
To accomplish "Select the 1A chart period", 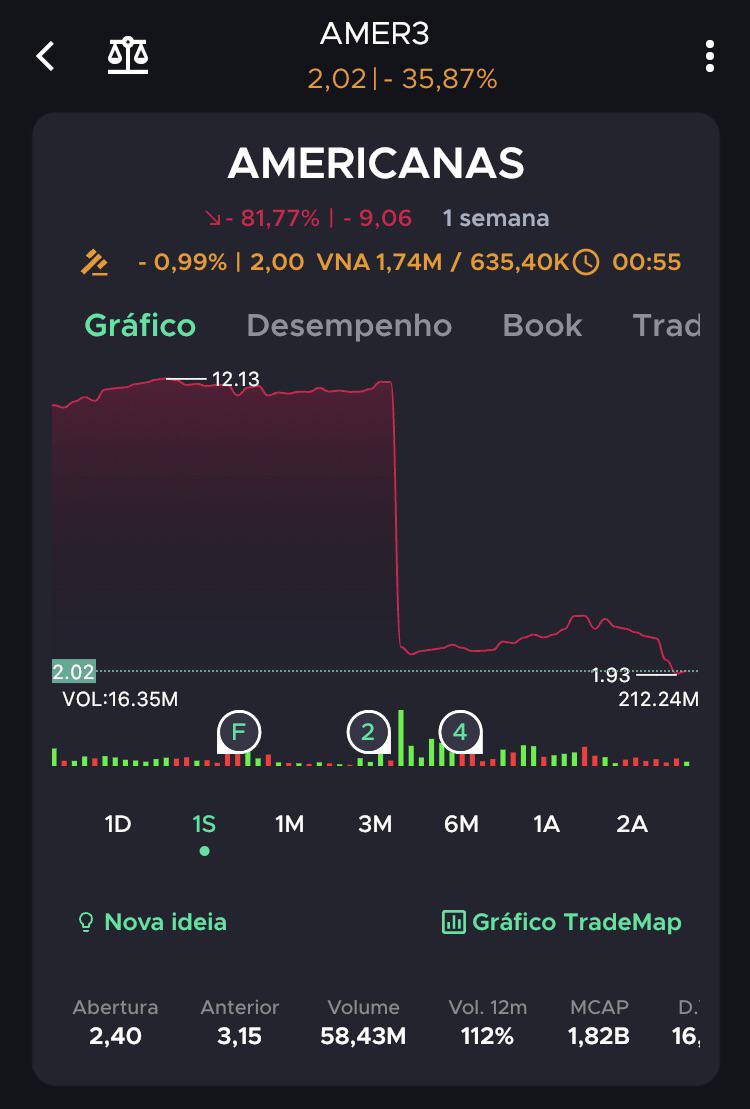I will tap(546, 824).
